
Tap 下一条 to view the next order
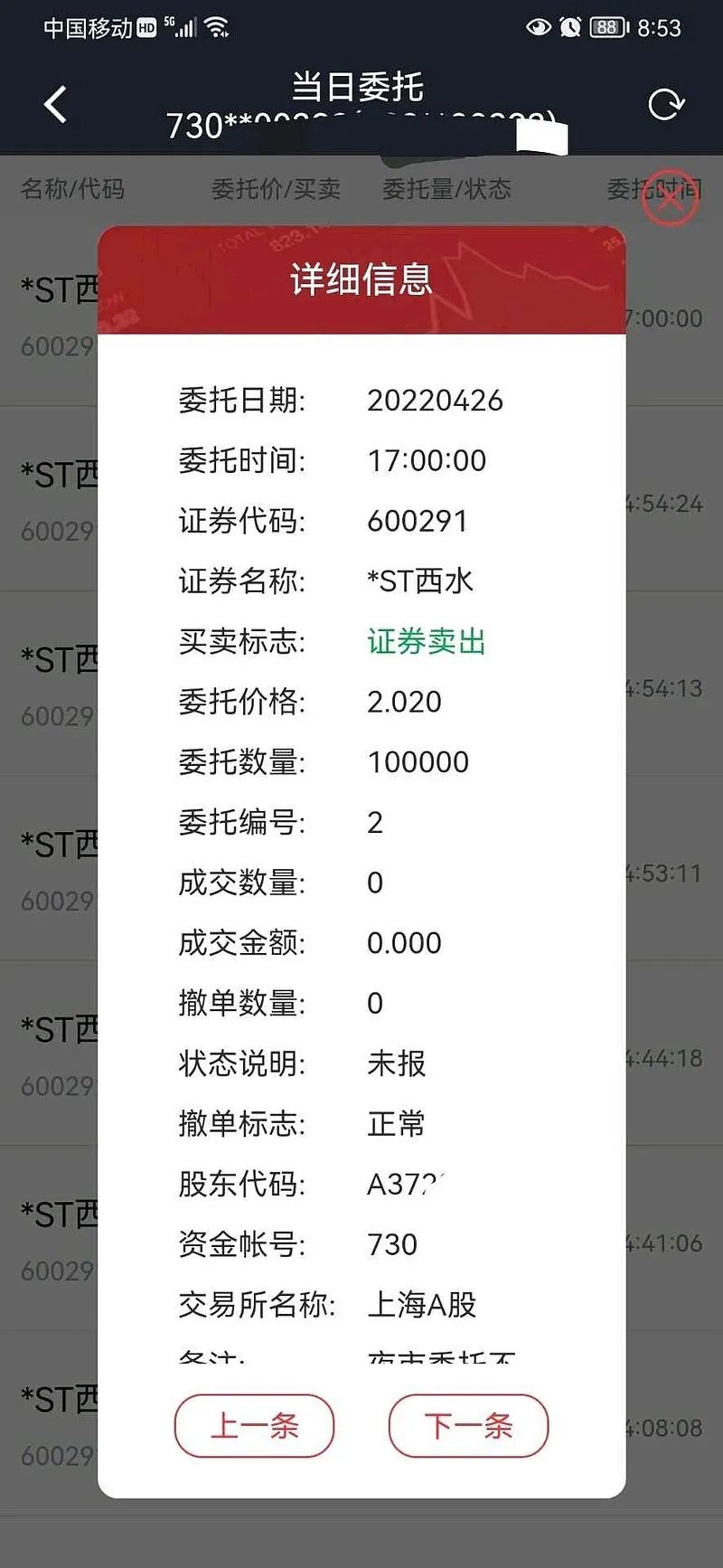tap(468, 1426)
